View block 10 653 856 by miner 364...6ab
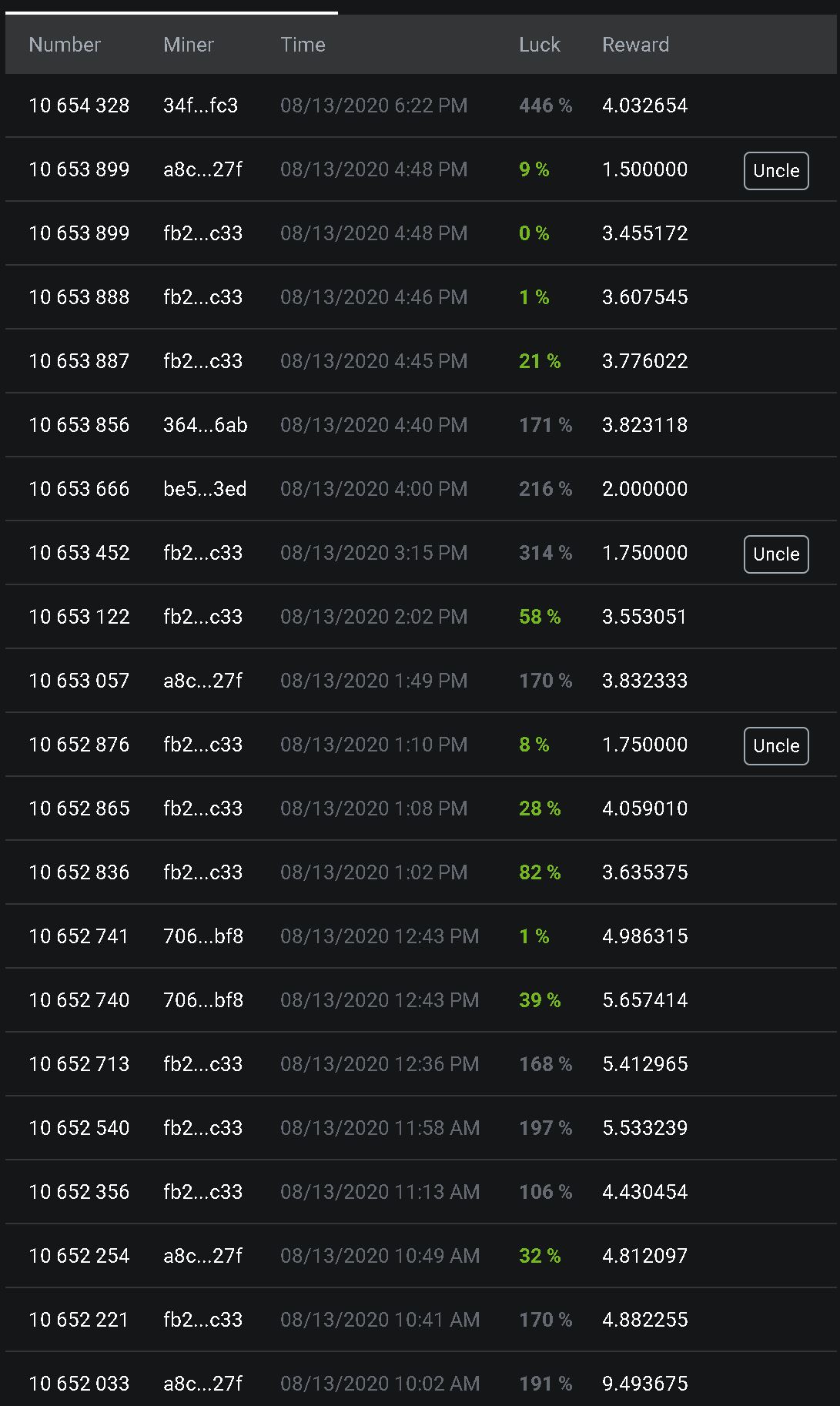Viewport: 840px width, 1406px height. coord(79,425)
